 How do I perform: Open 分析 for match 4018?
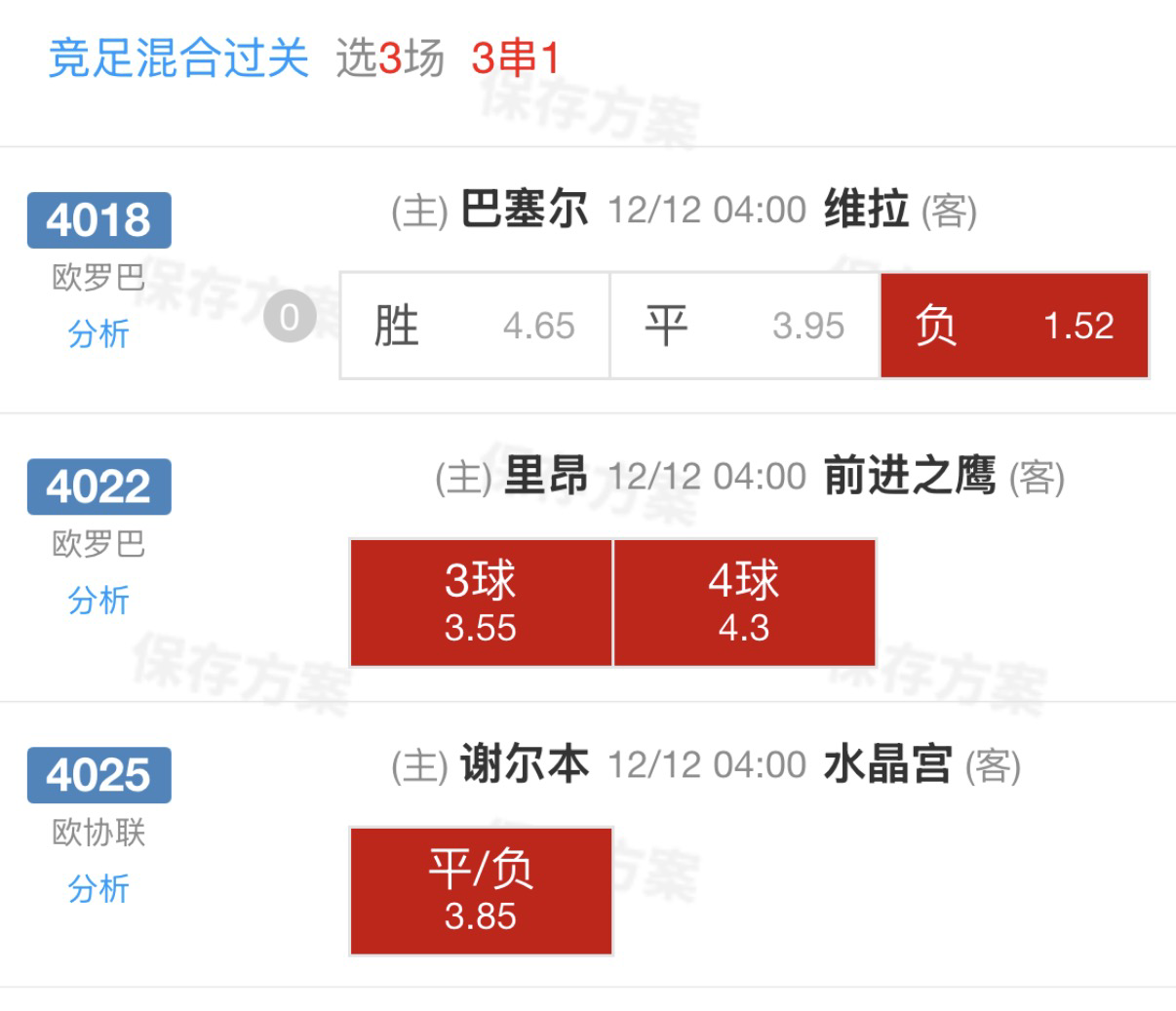[x=98, y=333]
